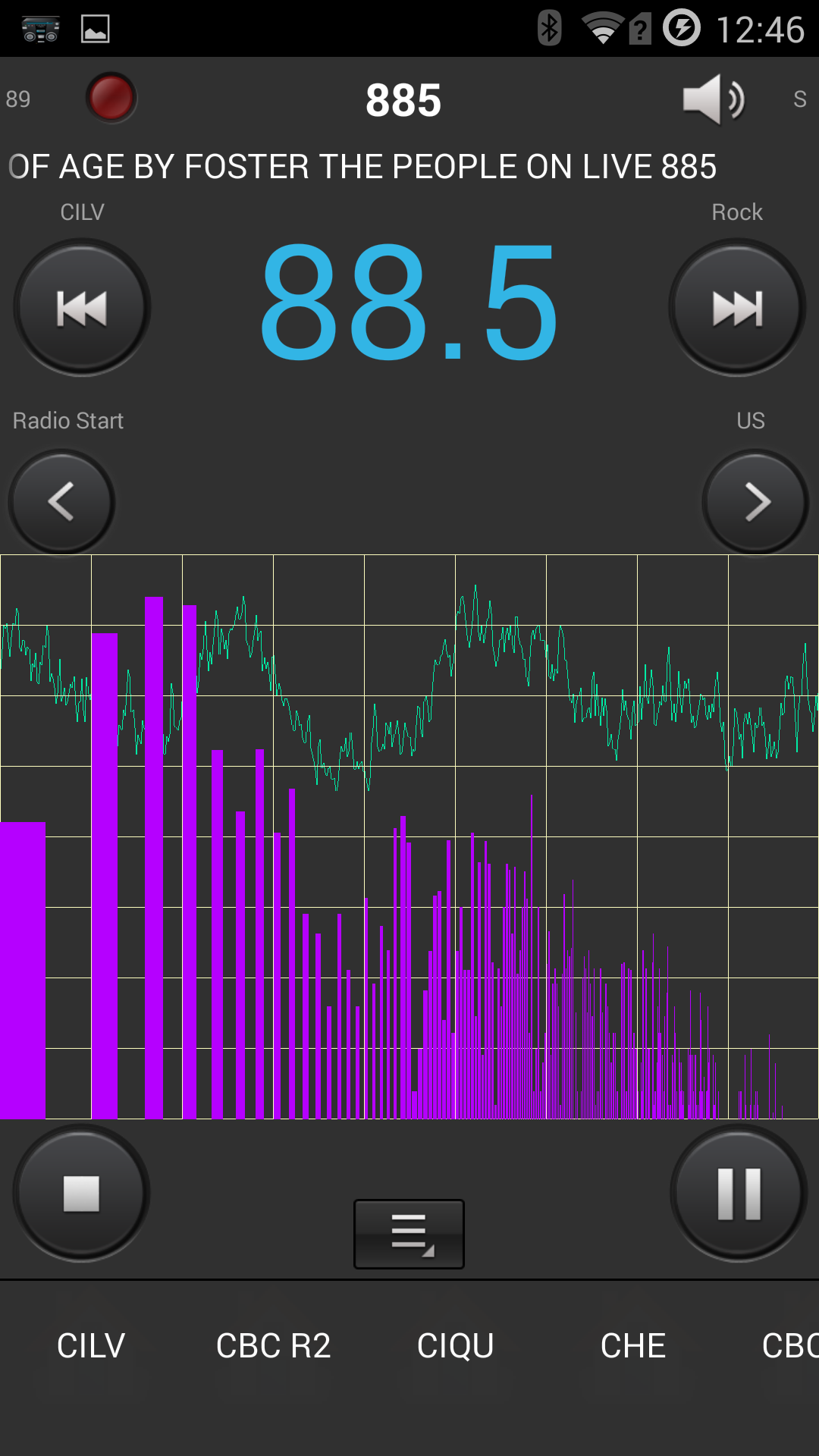This screenshot has width=819, height=1456.
Task: Tune frequency up with right arrow
Action: pyautogui.click(x=756, y=501)
